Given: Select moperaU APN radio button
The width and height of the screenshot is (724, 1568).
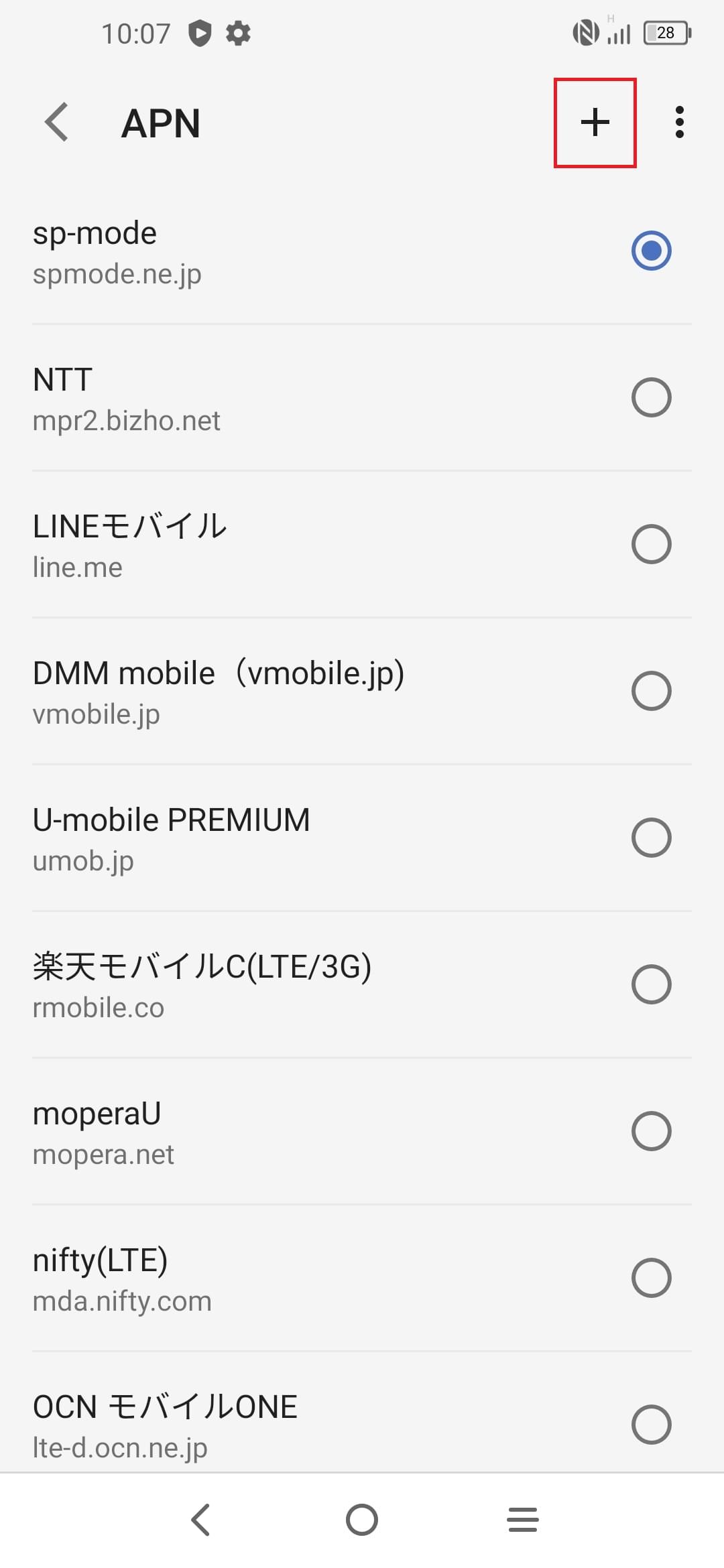Looking at the screenshot, I should pos(651,1131).
